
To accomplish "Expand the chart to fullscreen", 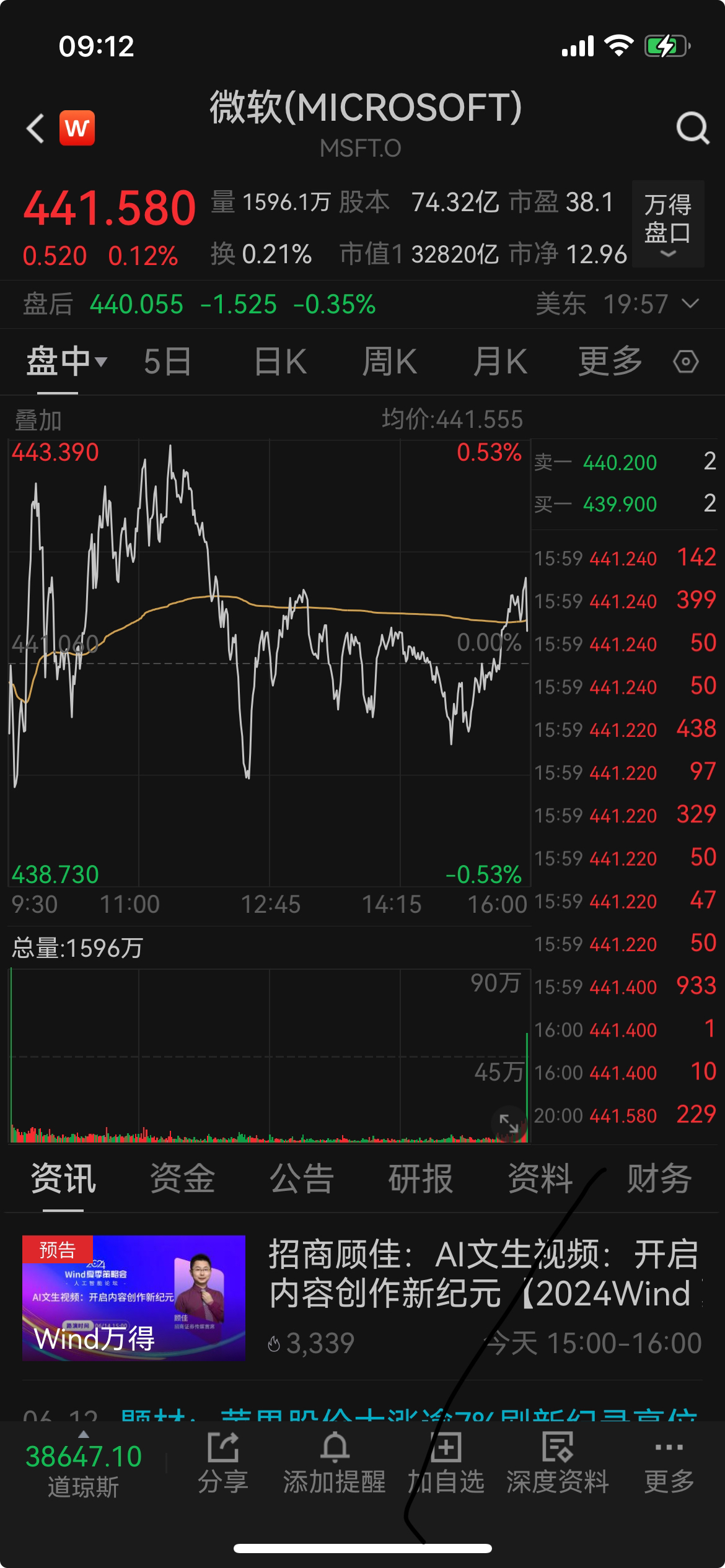I will tap(509, 1124).
